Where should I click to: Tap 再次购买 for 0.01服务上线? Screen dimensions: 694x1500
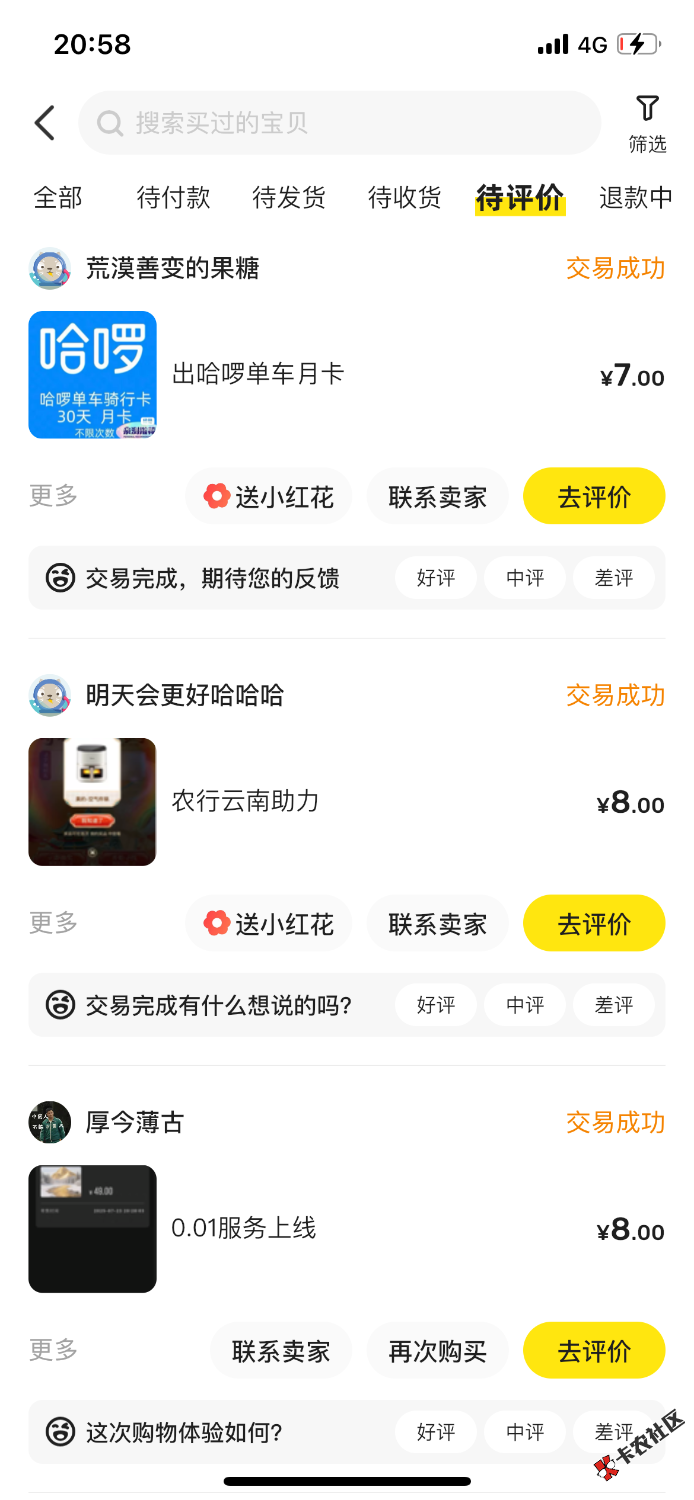click(437, 1350)
